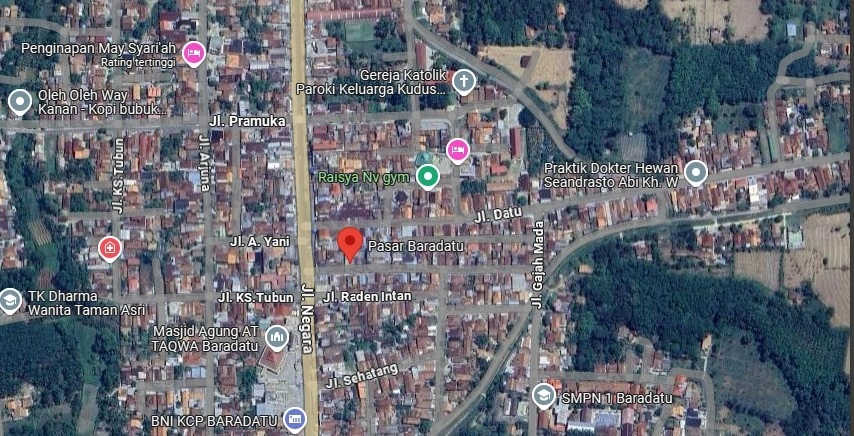Viewport: 854px width, 436px height.
Task: Select the SMPN 1 Baradatu school pin
Action: pyautogui.click(x=543, y=395)
